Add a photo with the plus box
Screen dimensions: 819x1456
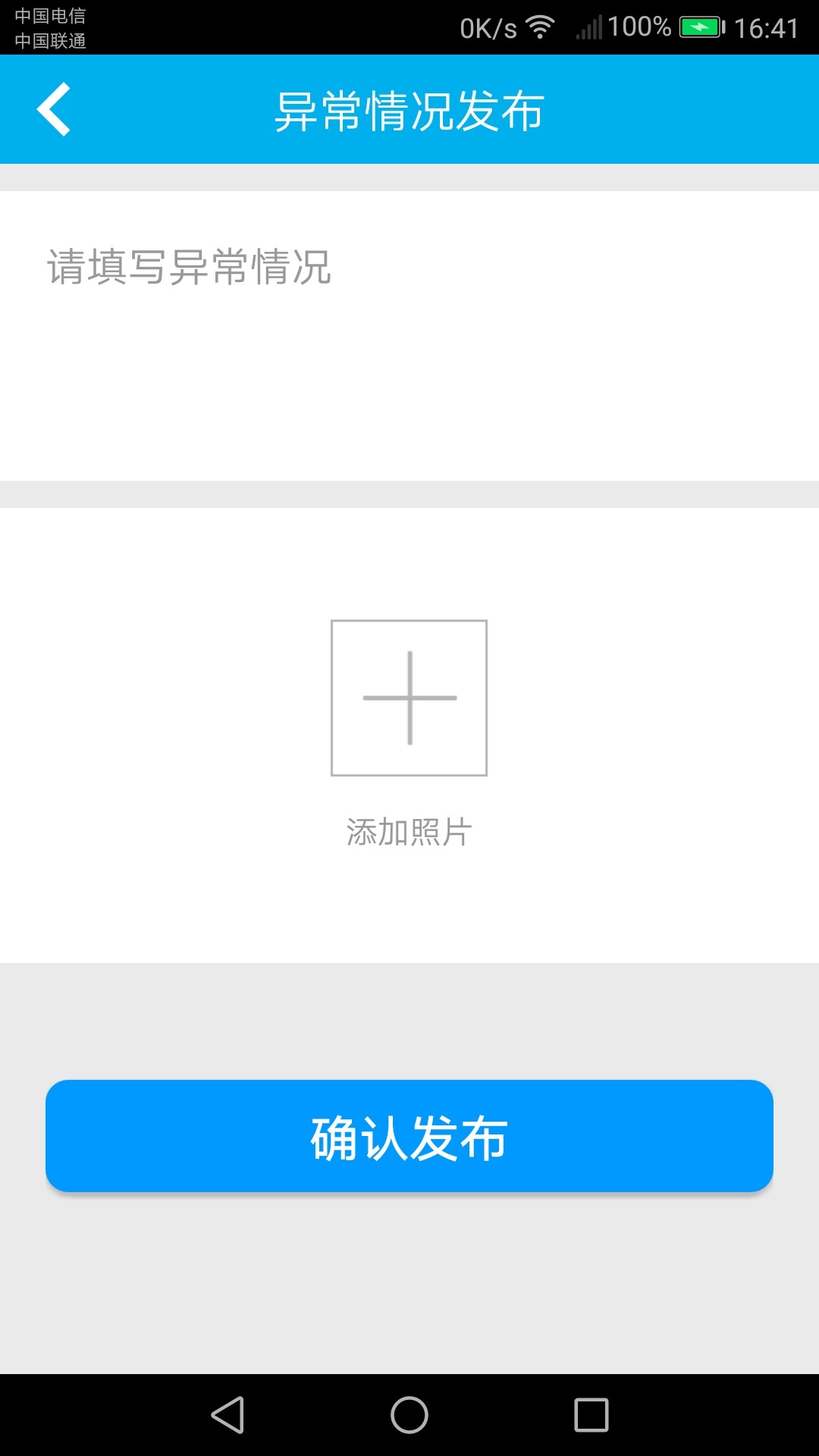(409, 698)
